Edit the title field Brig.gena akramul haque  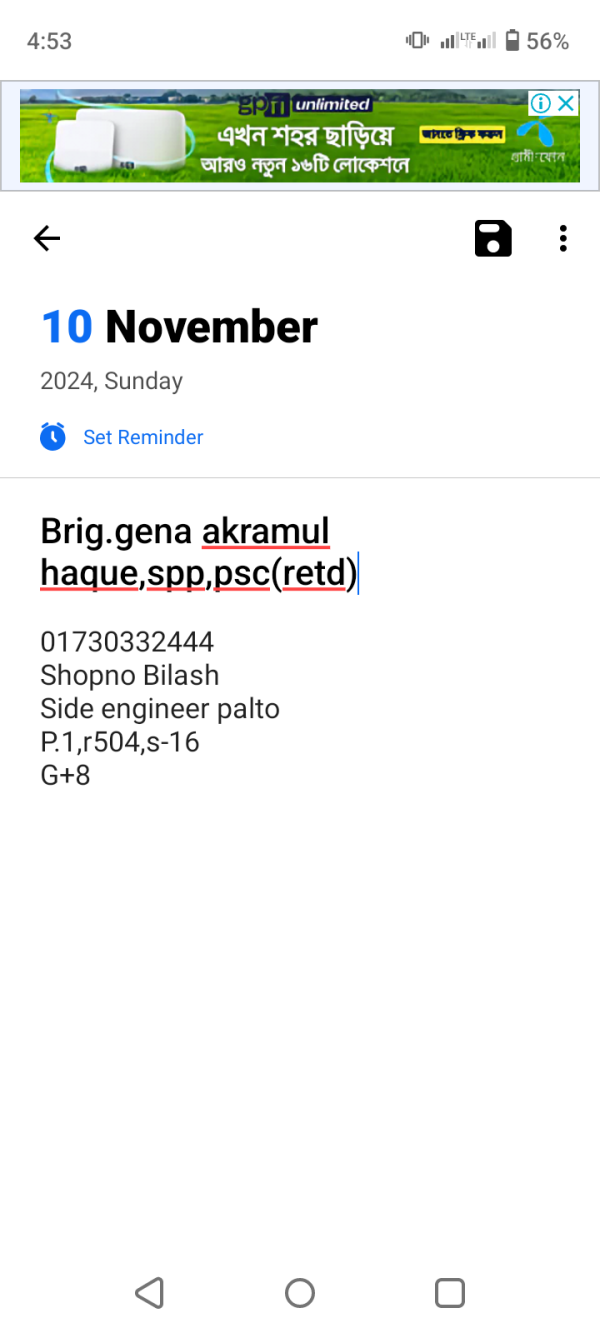(199, 552)
